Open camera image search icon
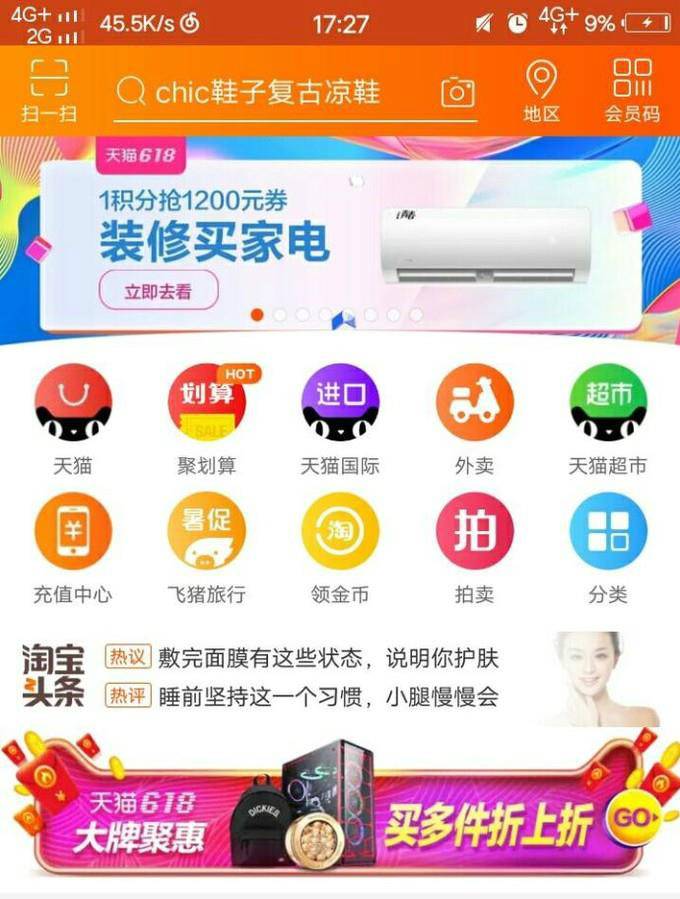 tap(457, 93)
